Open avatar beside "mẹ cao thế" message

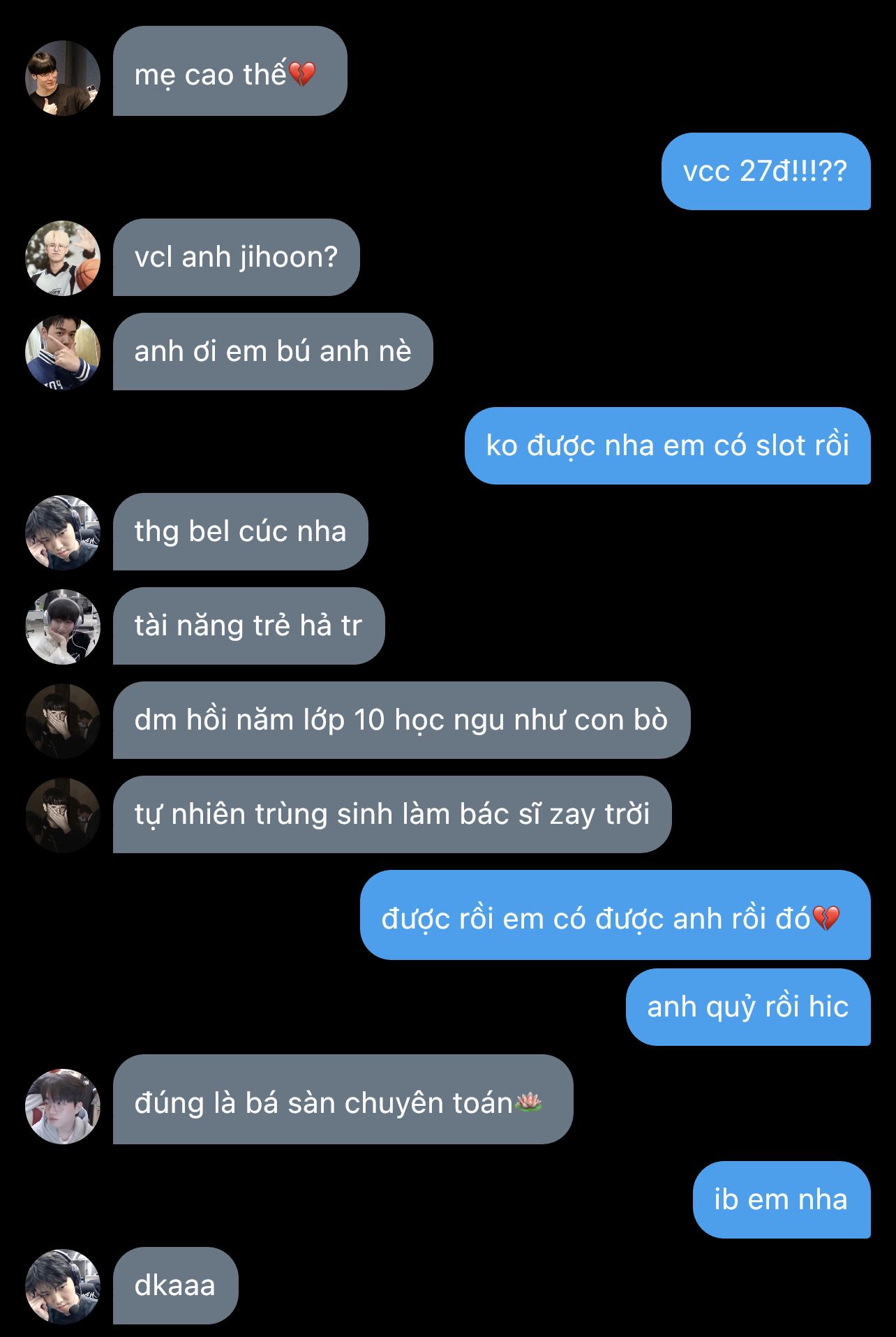tap(63, 77)
